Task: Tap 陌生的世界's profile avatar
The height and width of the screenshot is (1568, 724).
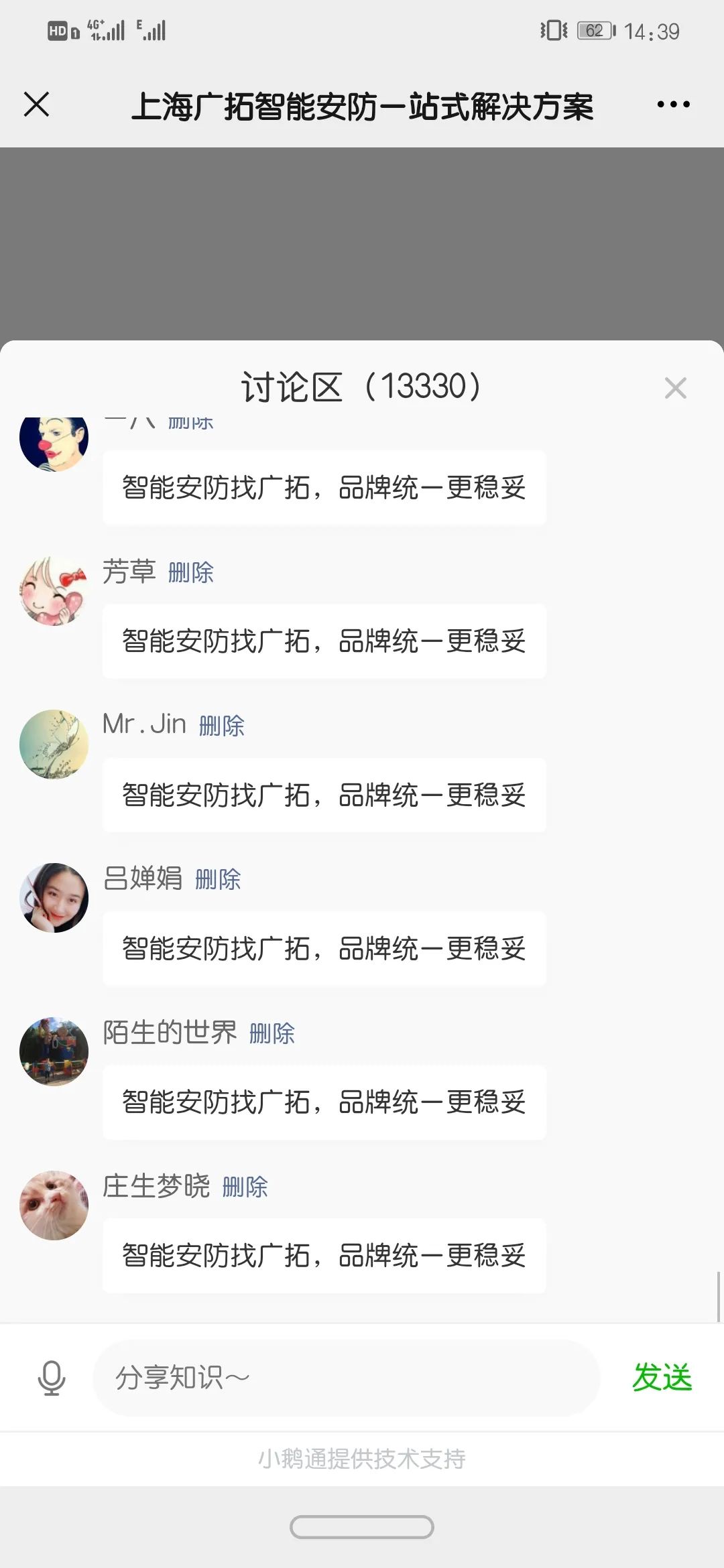Action: [x=54, y=1051]
